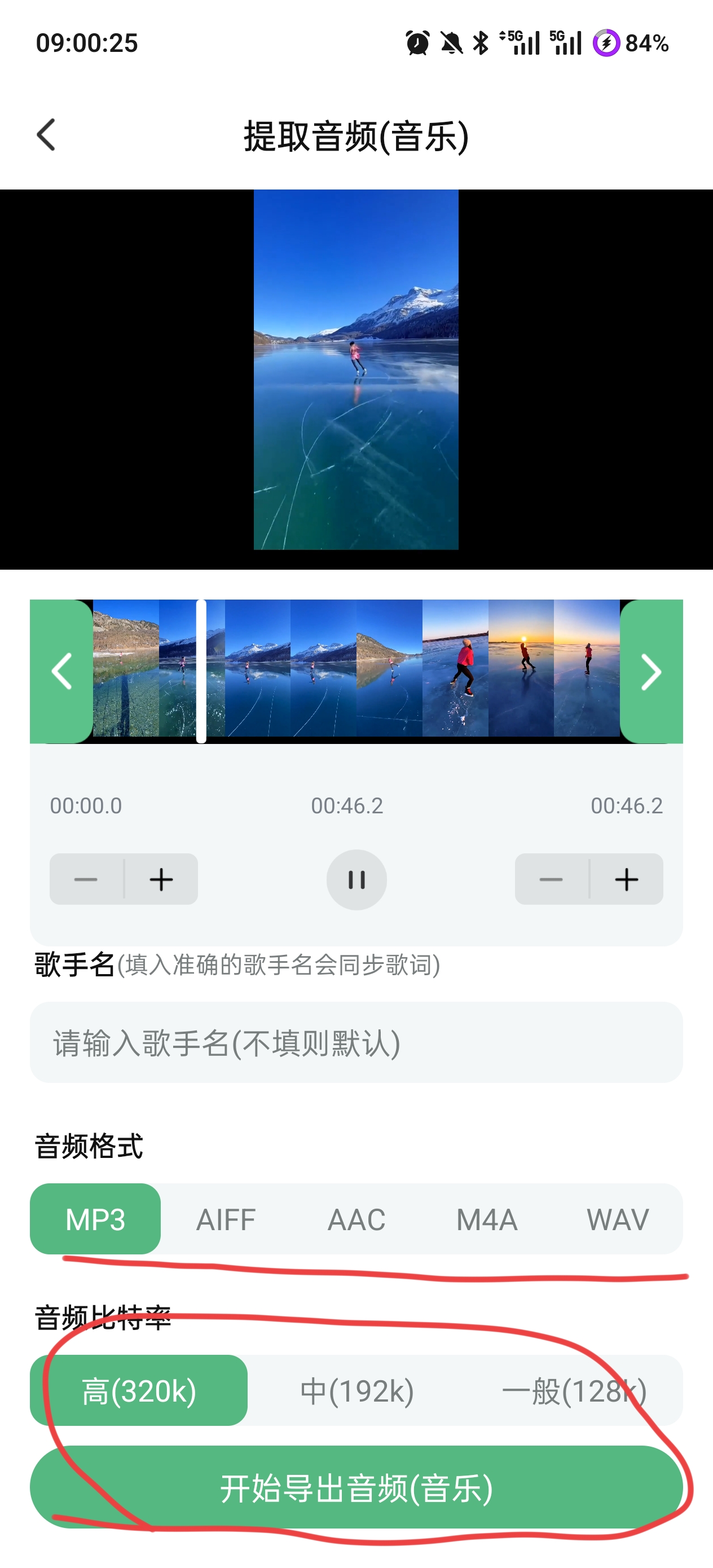Image resolution: width=713 pixels, height=1568 pixels.
Task: Focus the 歌手名 (singer name) input field
Action: [356, 1042]
